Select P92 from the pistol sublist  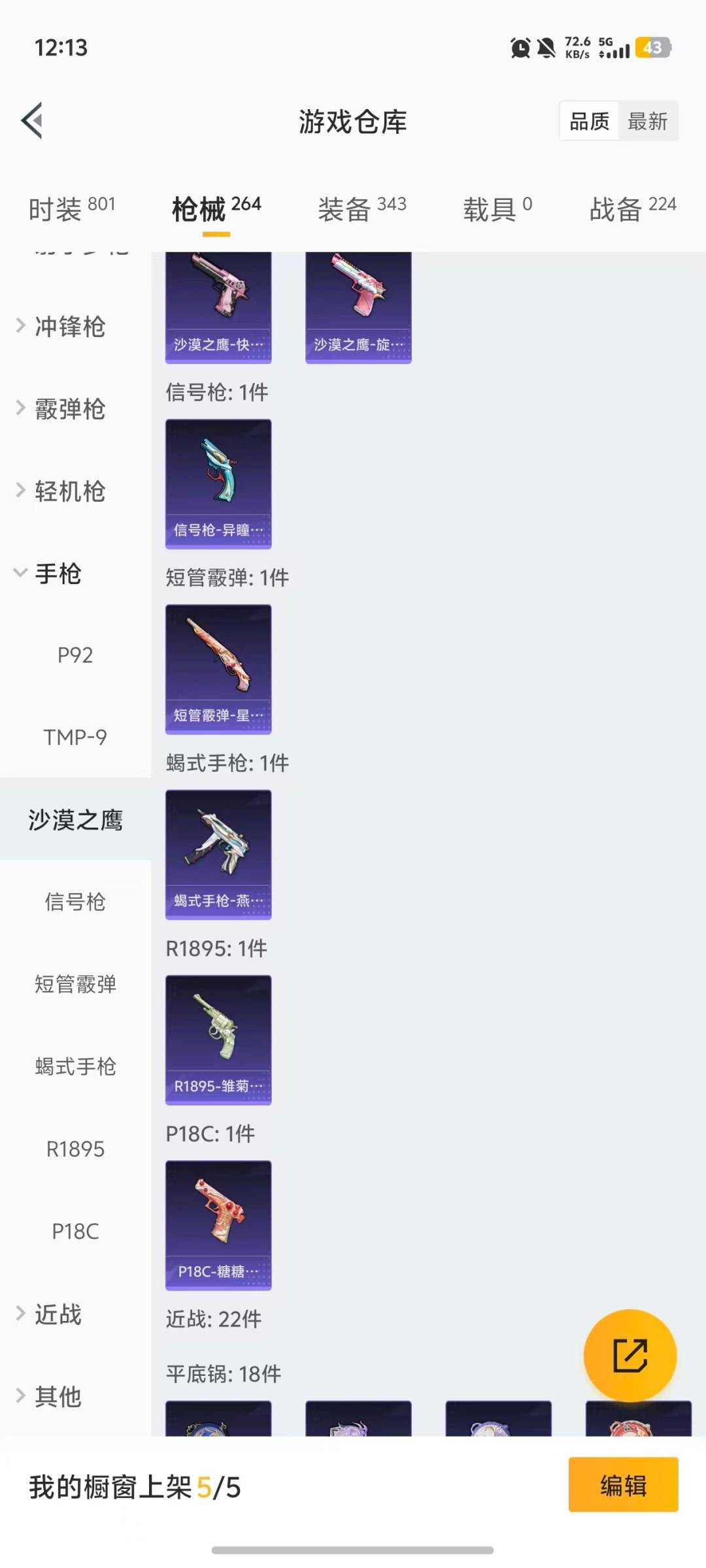point(76,655)
